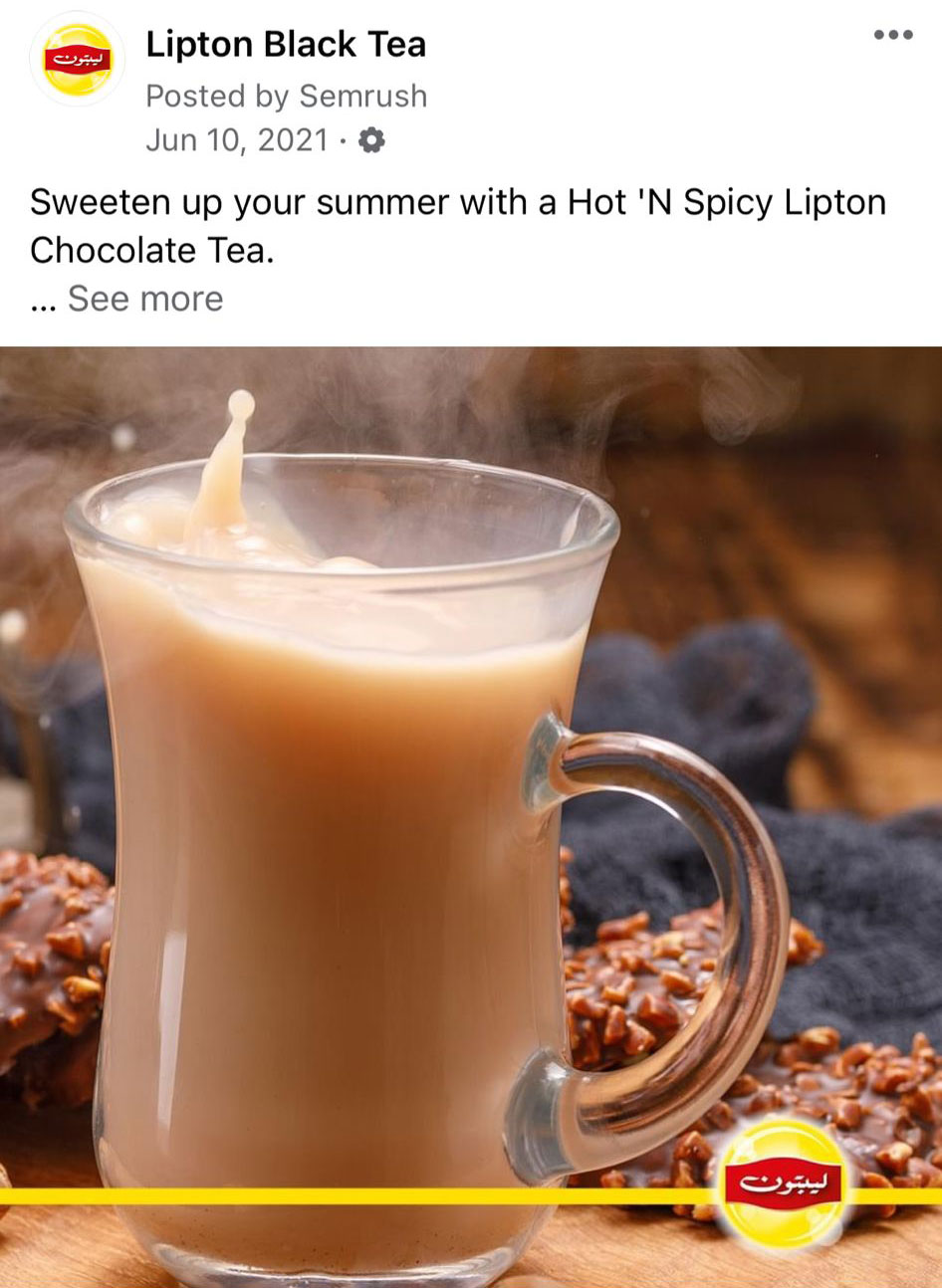Screen dimensions: 942x1288
Task: Expand the caption with See more
Action: point(144,299)
